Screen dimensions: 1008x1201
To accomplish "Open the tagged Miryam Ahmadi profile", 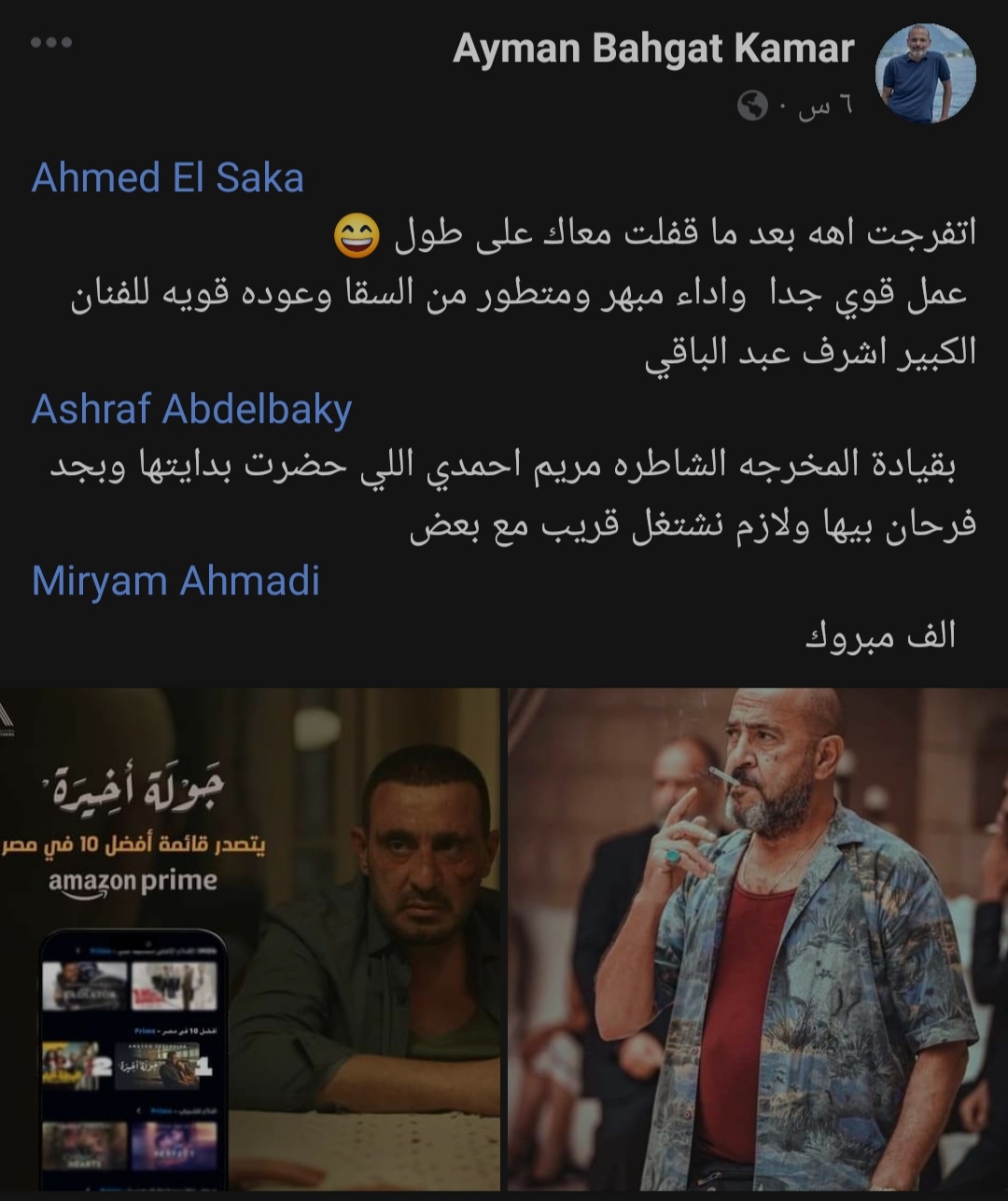I will pos(175,580).
